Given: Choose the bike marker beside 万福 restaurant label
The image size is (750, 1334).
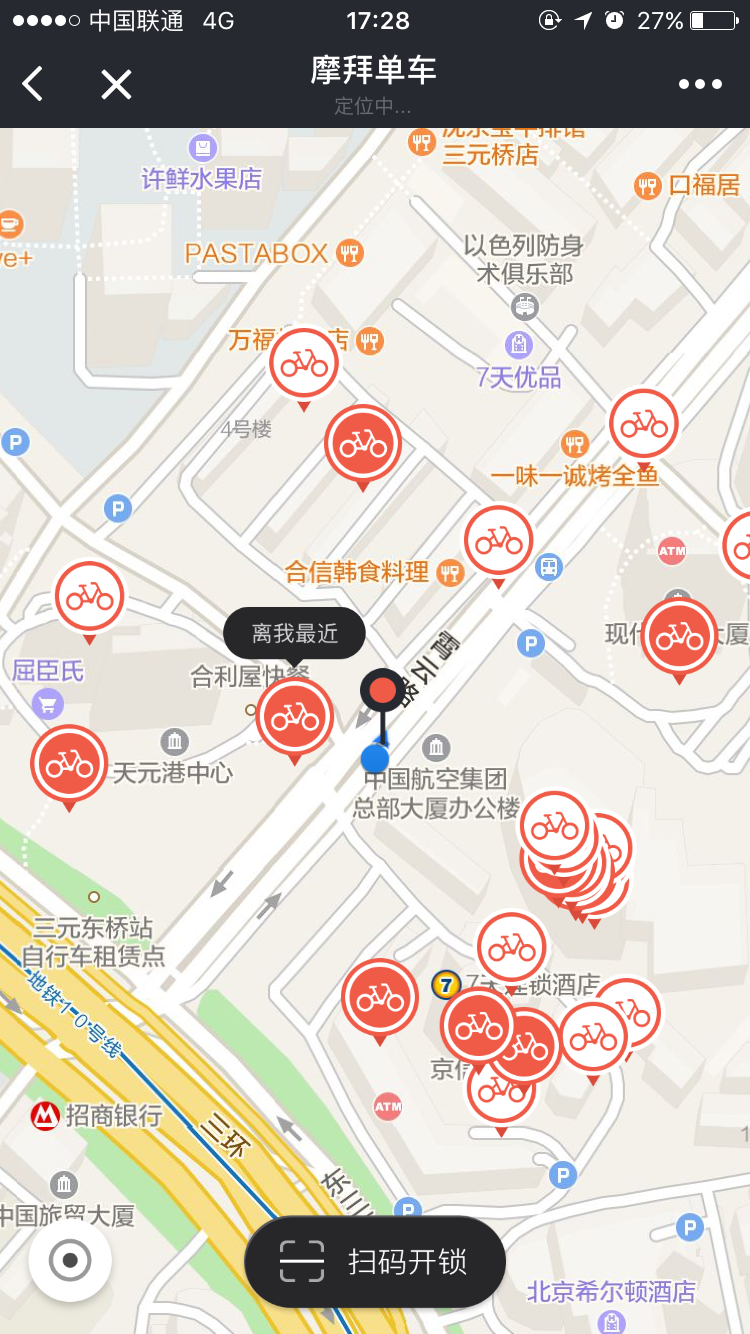Looking at the screenshot, I should click(x=304, y=364).
